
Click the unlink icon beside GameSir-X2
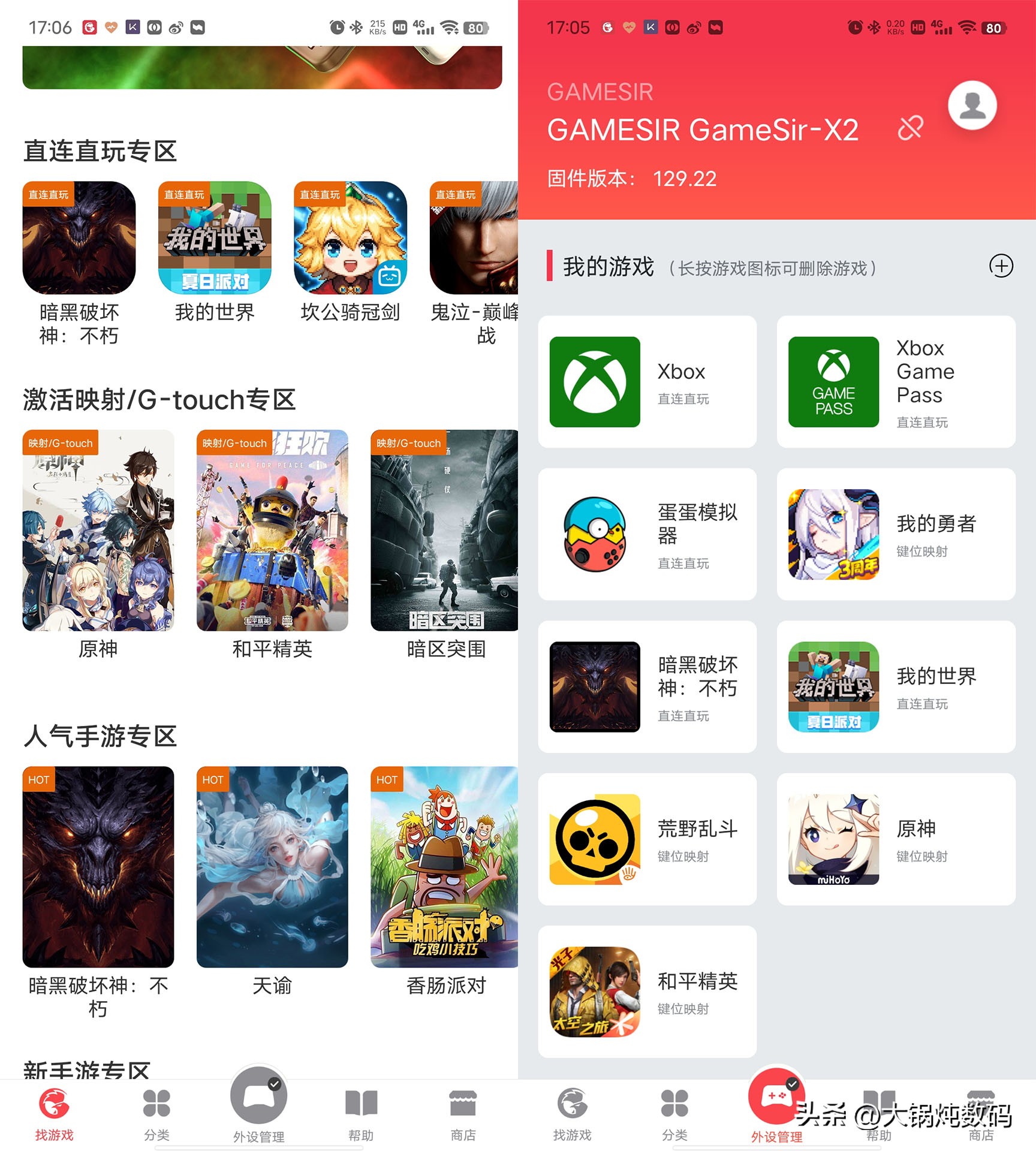coord(911,129)
